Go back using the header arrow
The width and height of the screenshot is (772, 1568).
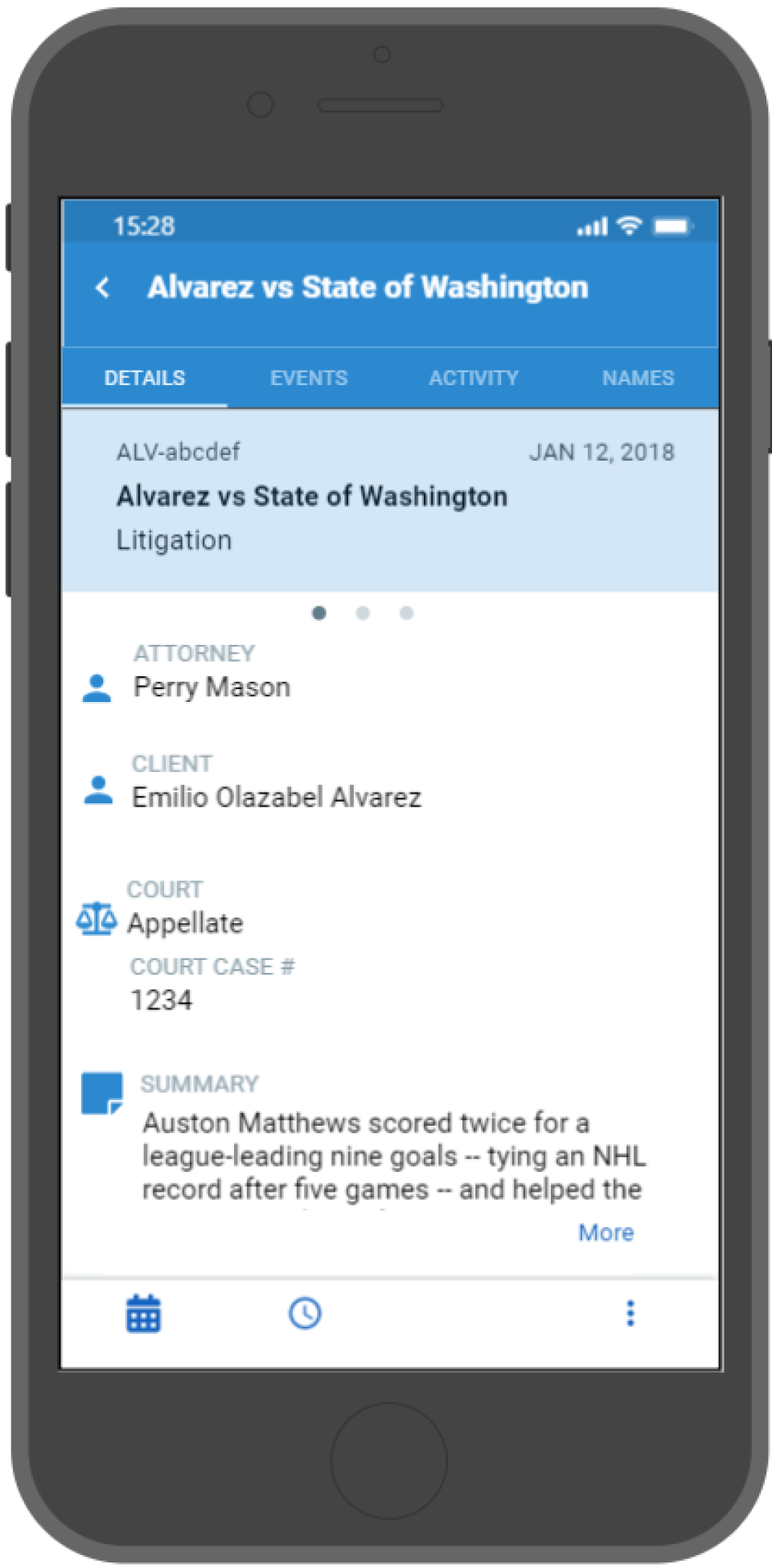(103, 287)
